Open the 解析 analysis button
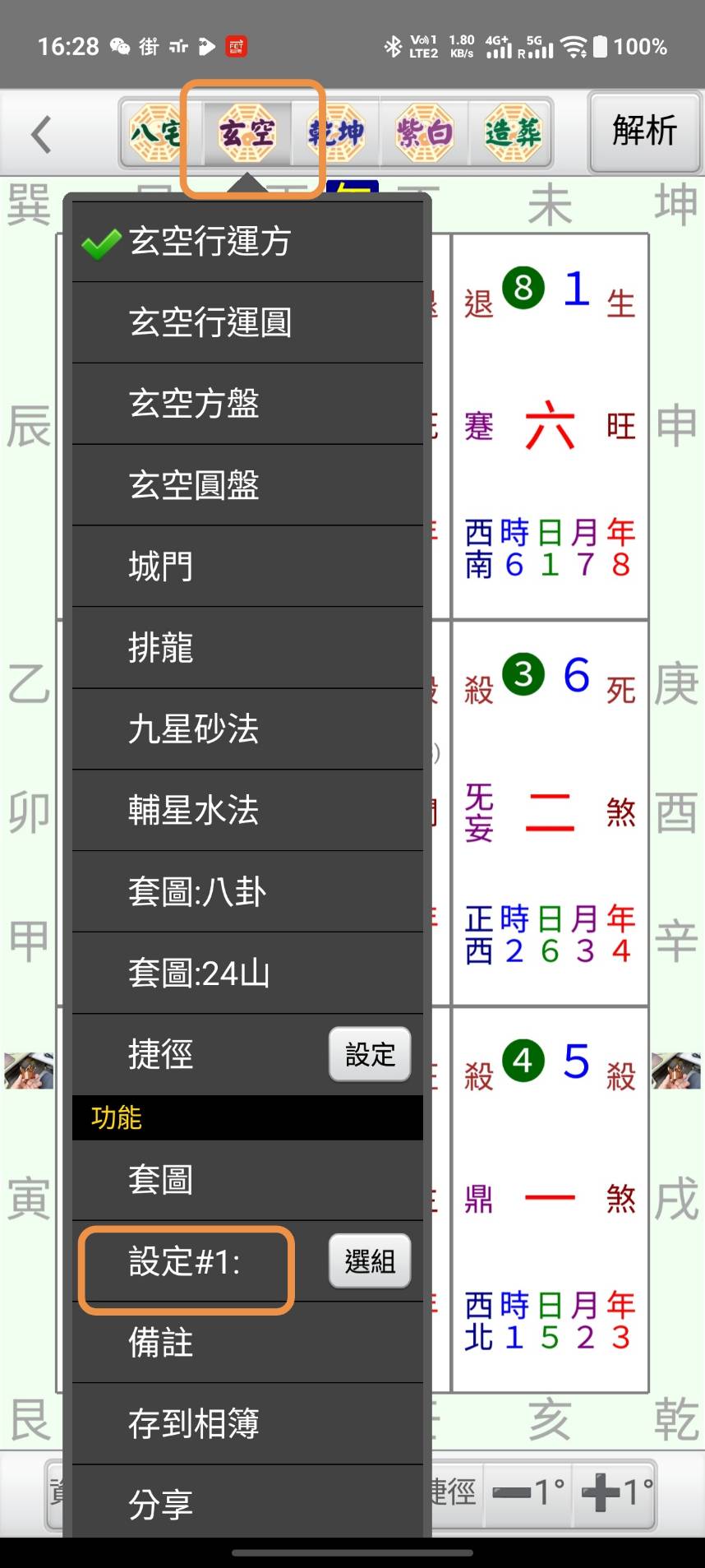Screen dimensions: 705x1568 (644, 132)
